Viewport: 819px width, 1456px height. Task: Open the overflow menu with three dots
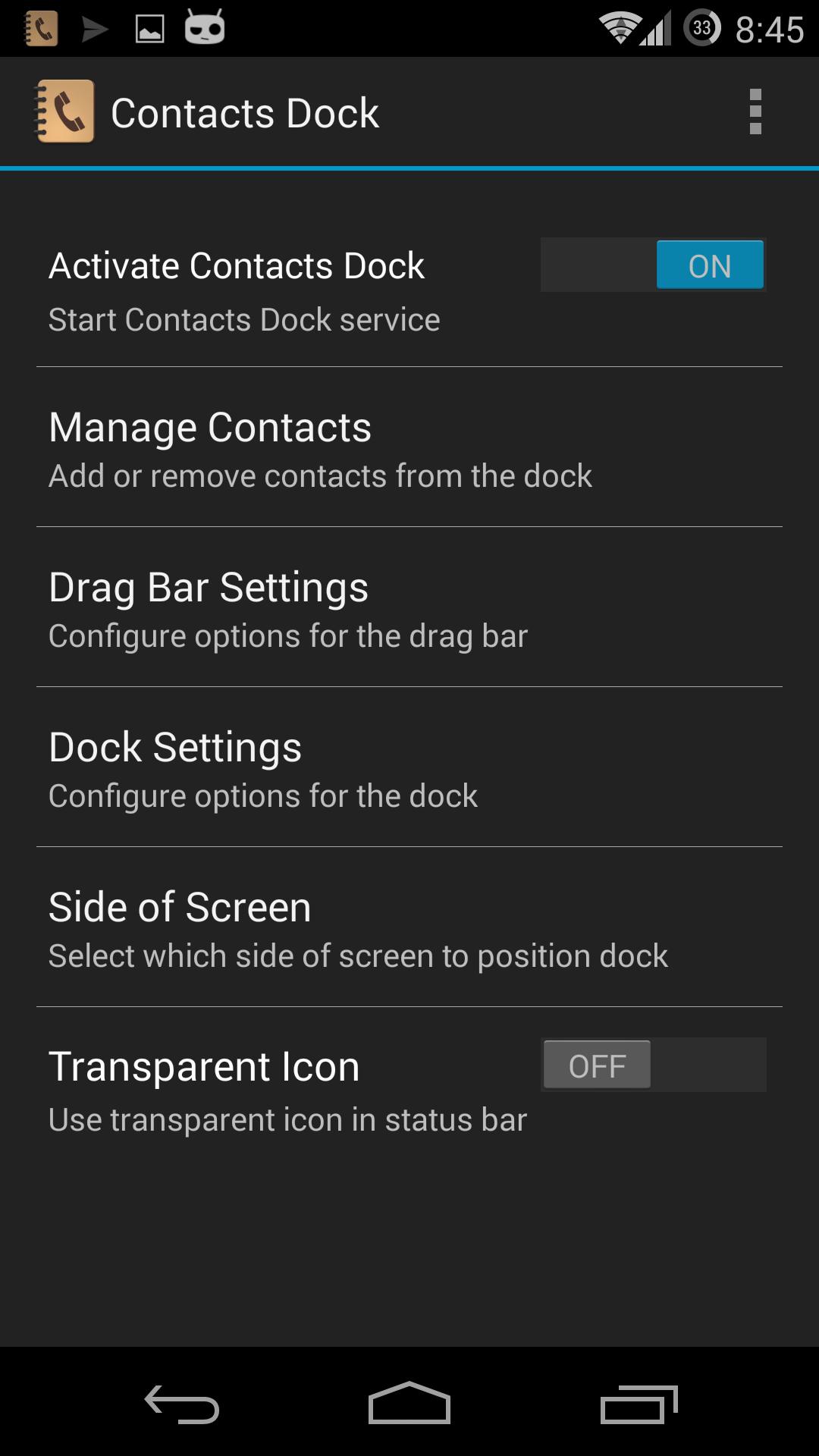755,111
